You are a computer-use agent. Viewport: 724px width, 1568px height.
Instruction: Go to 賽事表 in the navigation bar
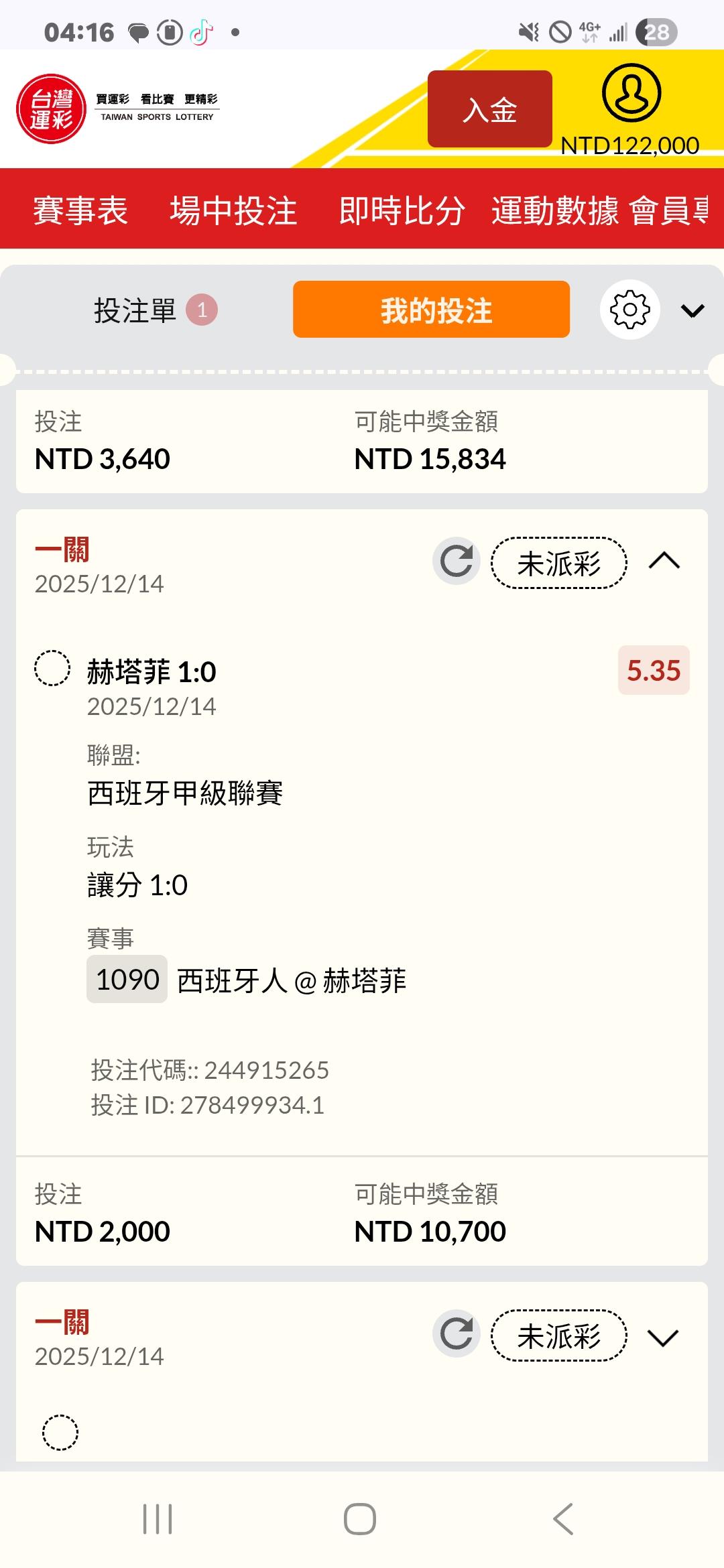(80, 210)
